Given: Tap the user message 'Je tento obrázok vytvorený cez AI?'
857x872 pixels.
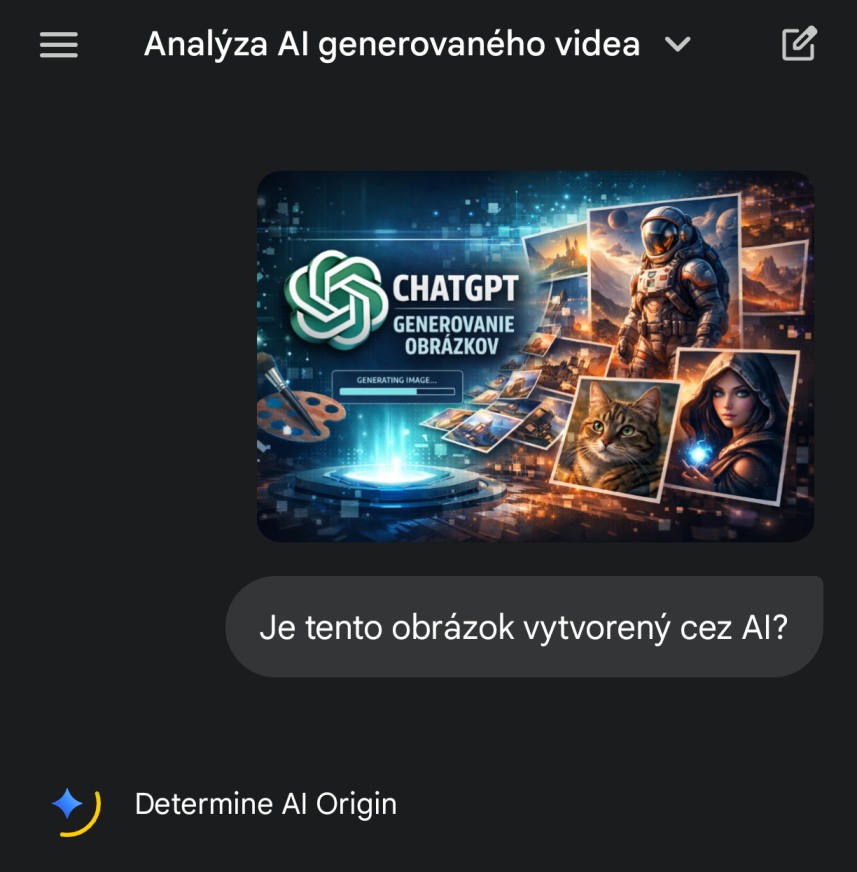Looking at the screenshot, I should pos(524,625).
